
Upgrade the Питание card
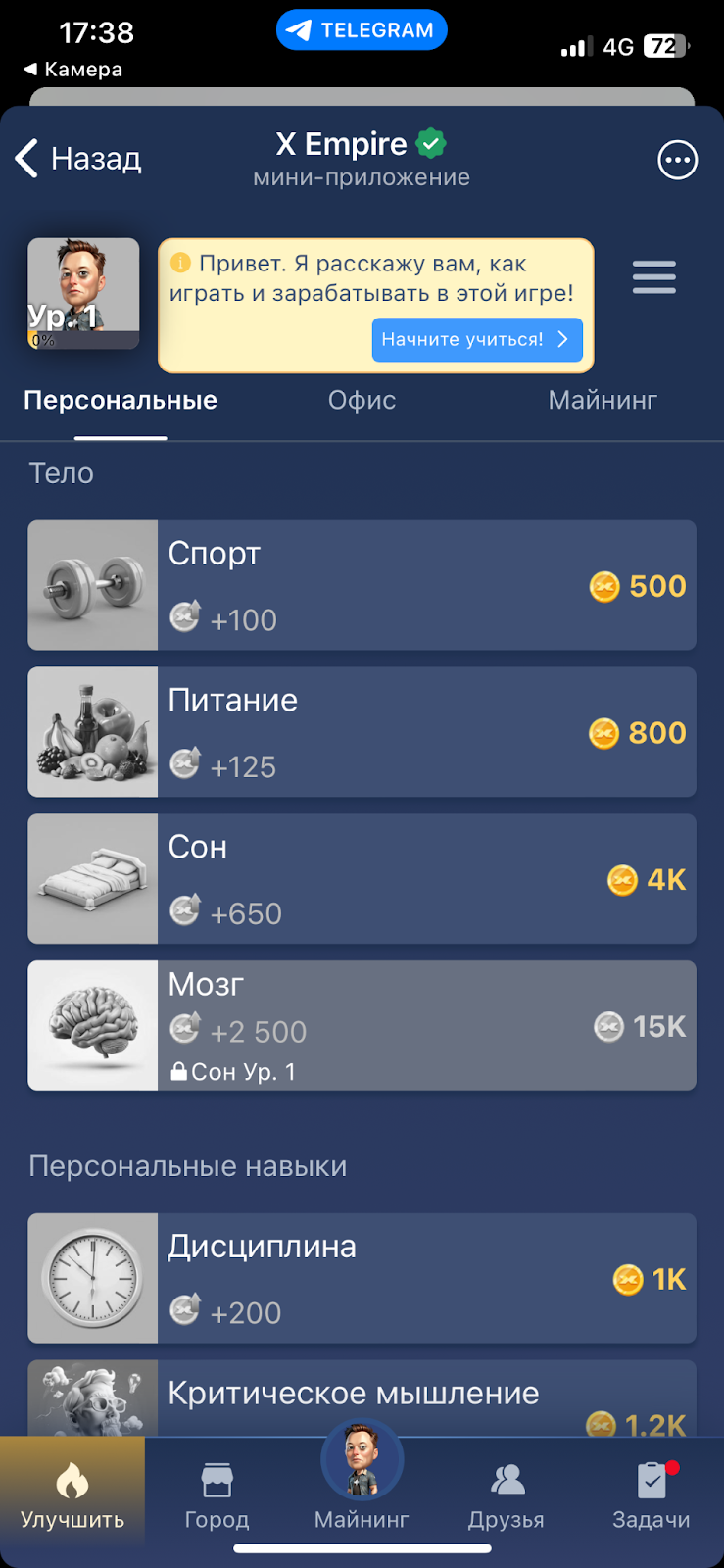coord(362,732)
